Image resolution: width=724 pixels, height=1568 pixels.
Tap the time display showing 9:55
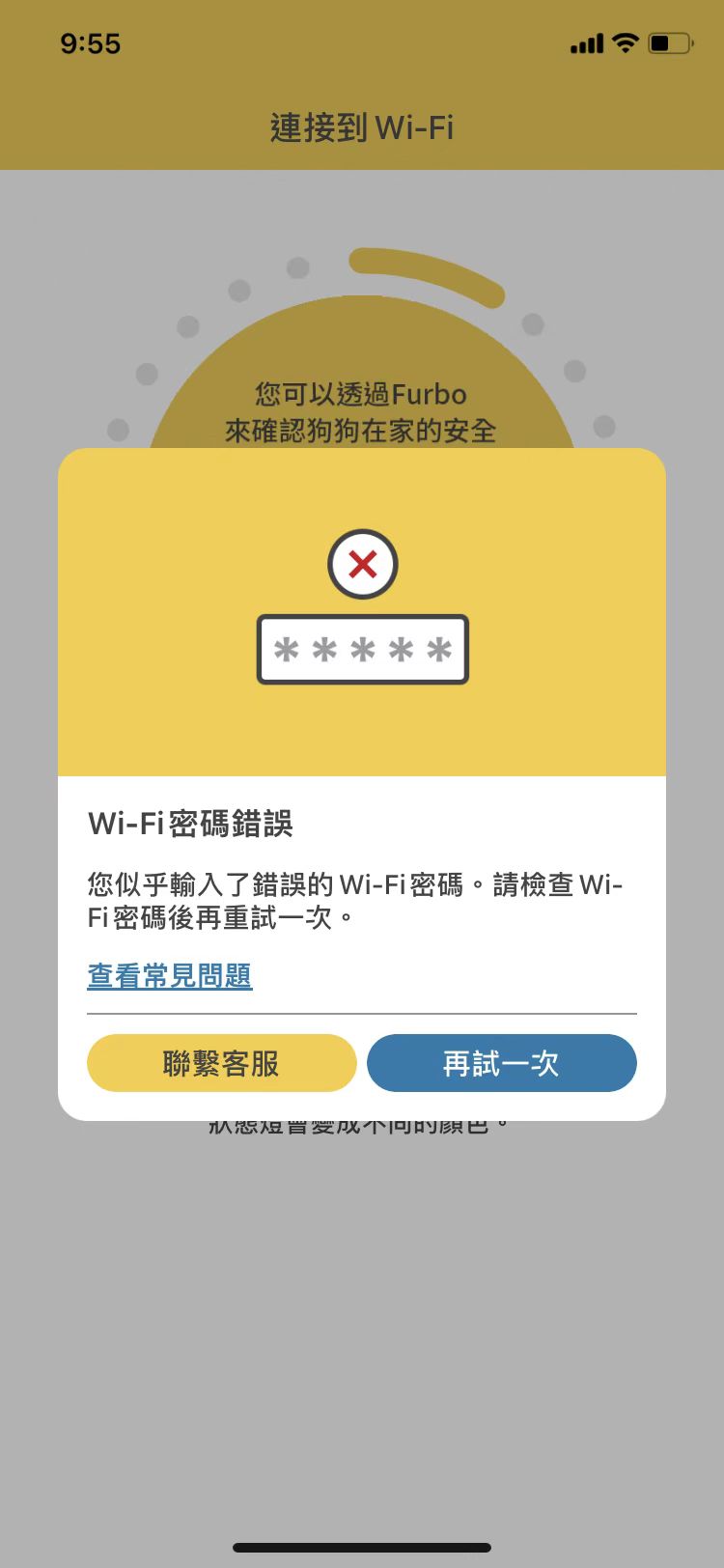[x=90, y=43]
